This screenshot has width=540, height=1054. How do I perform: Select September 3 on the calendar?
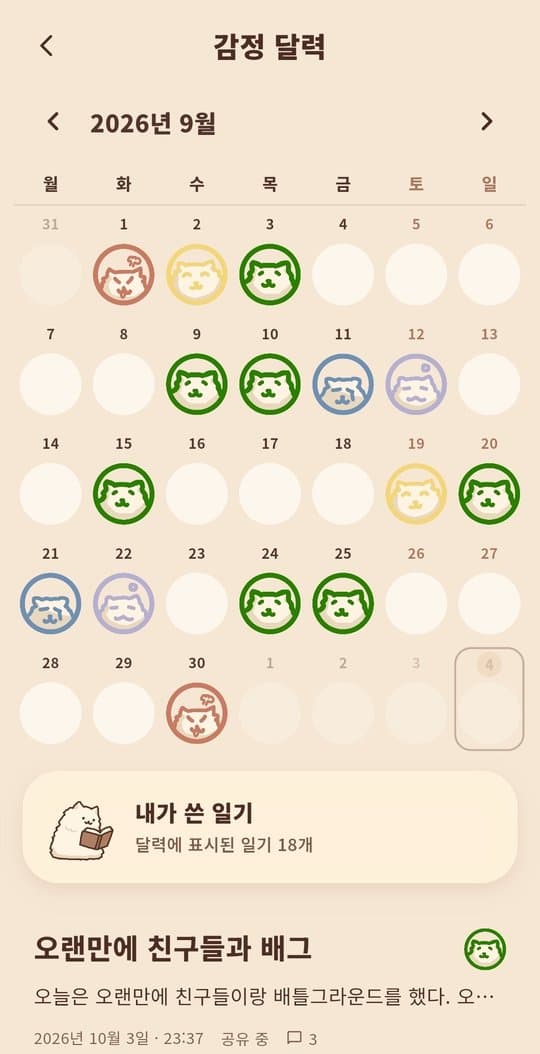tap(270, 274)
